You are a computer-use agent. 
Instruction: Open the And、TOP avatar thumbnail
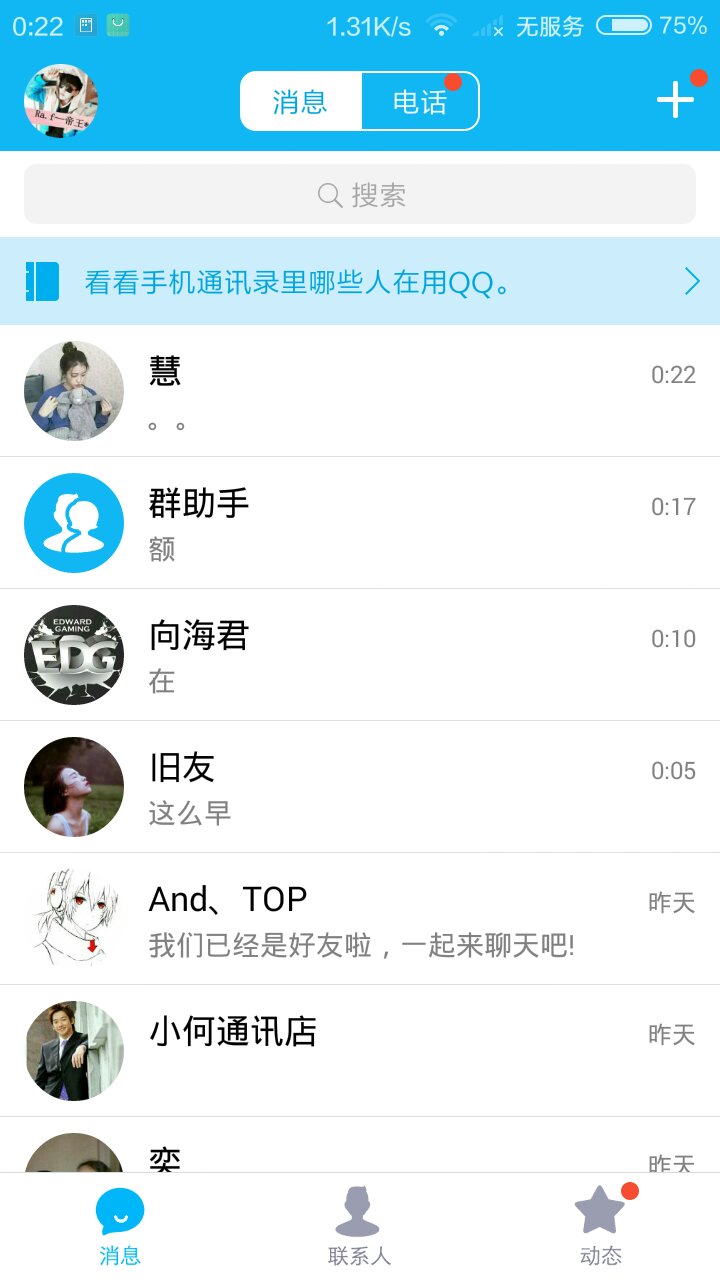73,918
